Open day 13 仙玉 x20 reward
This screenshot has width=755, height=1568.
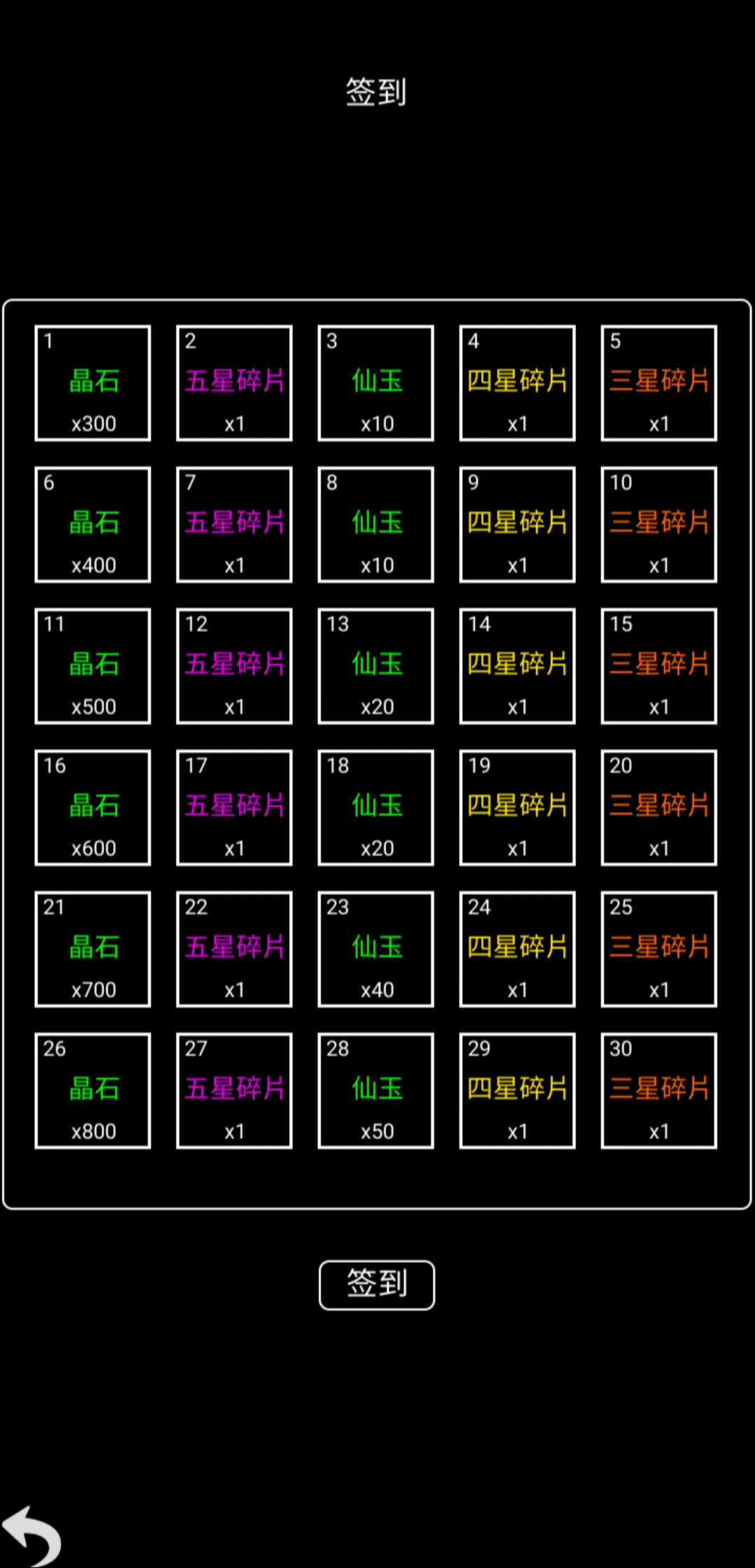(x=376, y=666)
